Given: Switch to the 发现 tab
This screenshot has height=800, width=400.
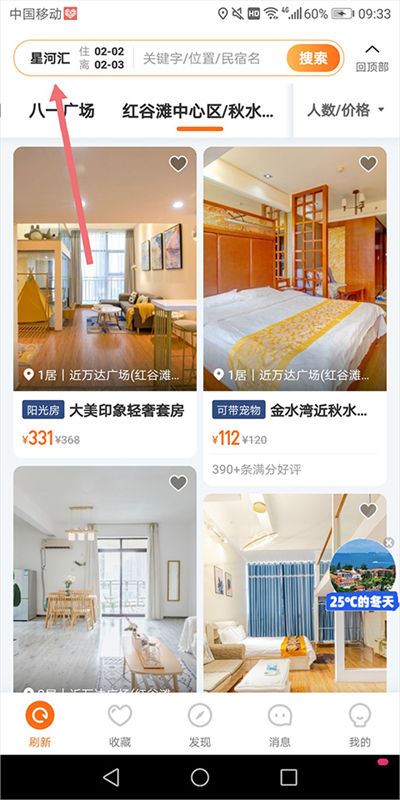Looking at the screenshot, I should 199,724.
